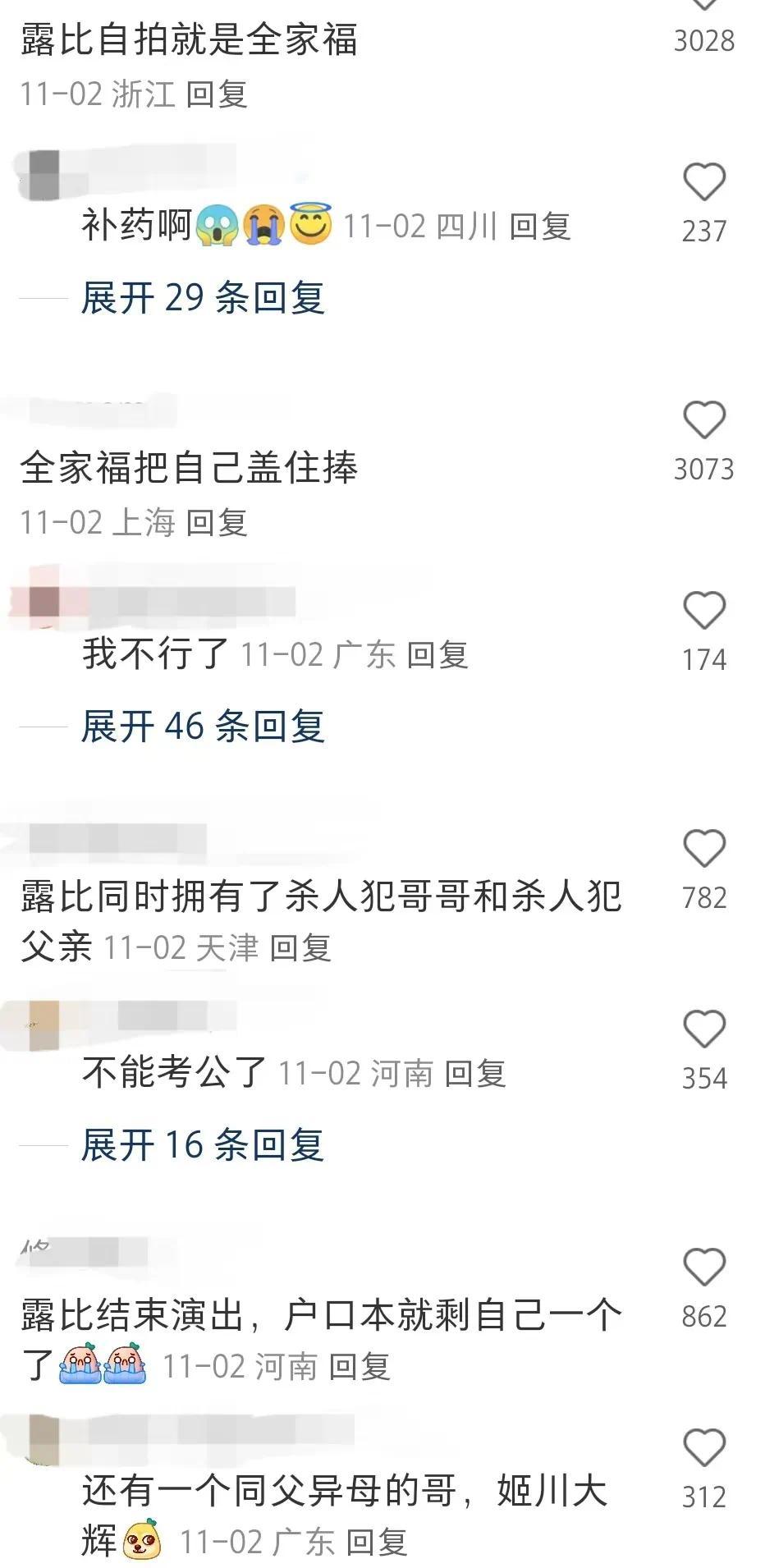This screenshot has width=765, height=1568.
Task: Like the comment 补药啊
Action: pos(704,182)
